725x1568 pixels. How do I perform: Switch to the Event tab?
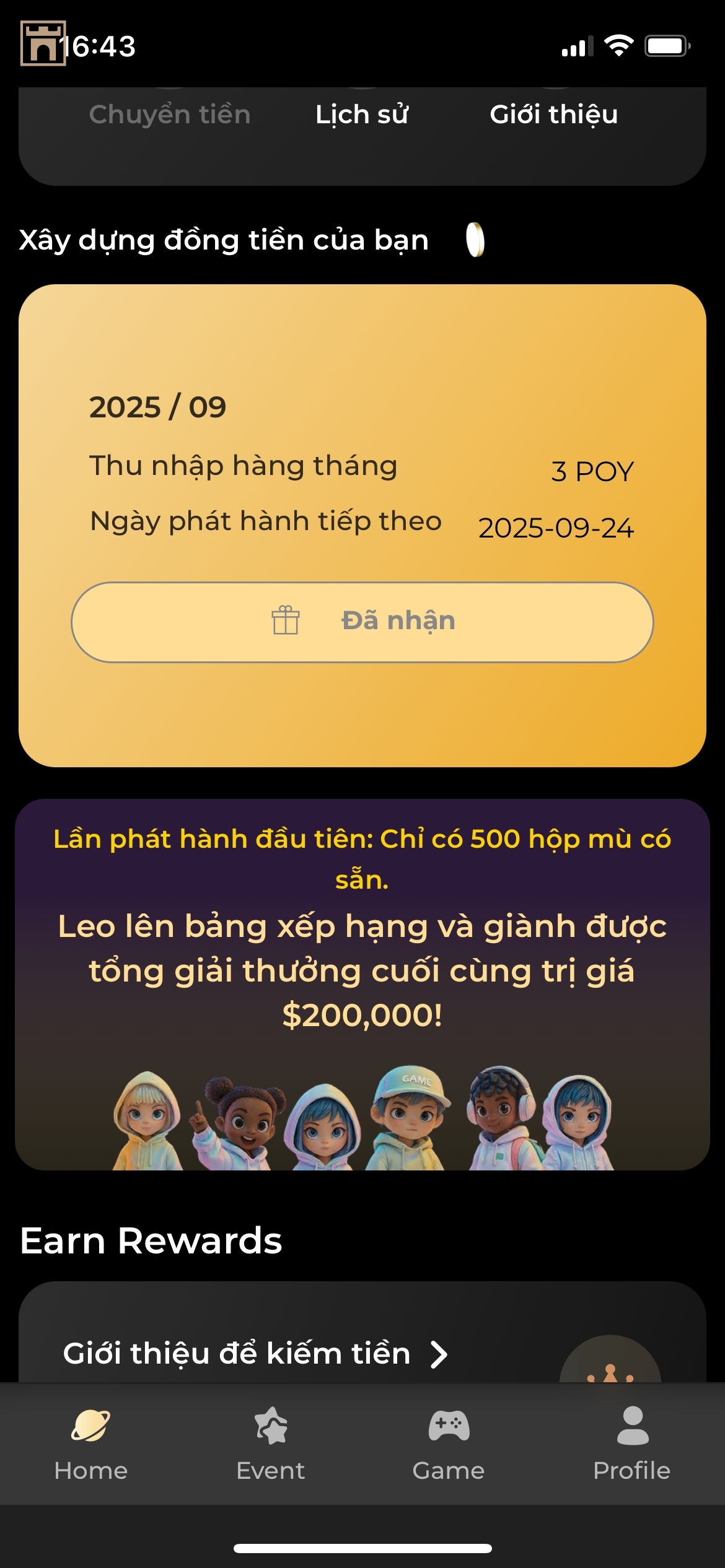click(x=271, y=1444)
